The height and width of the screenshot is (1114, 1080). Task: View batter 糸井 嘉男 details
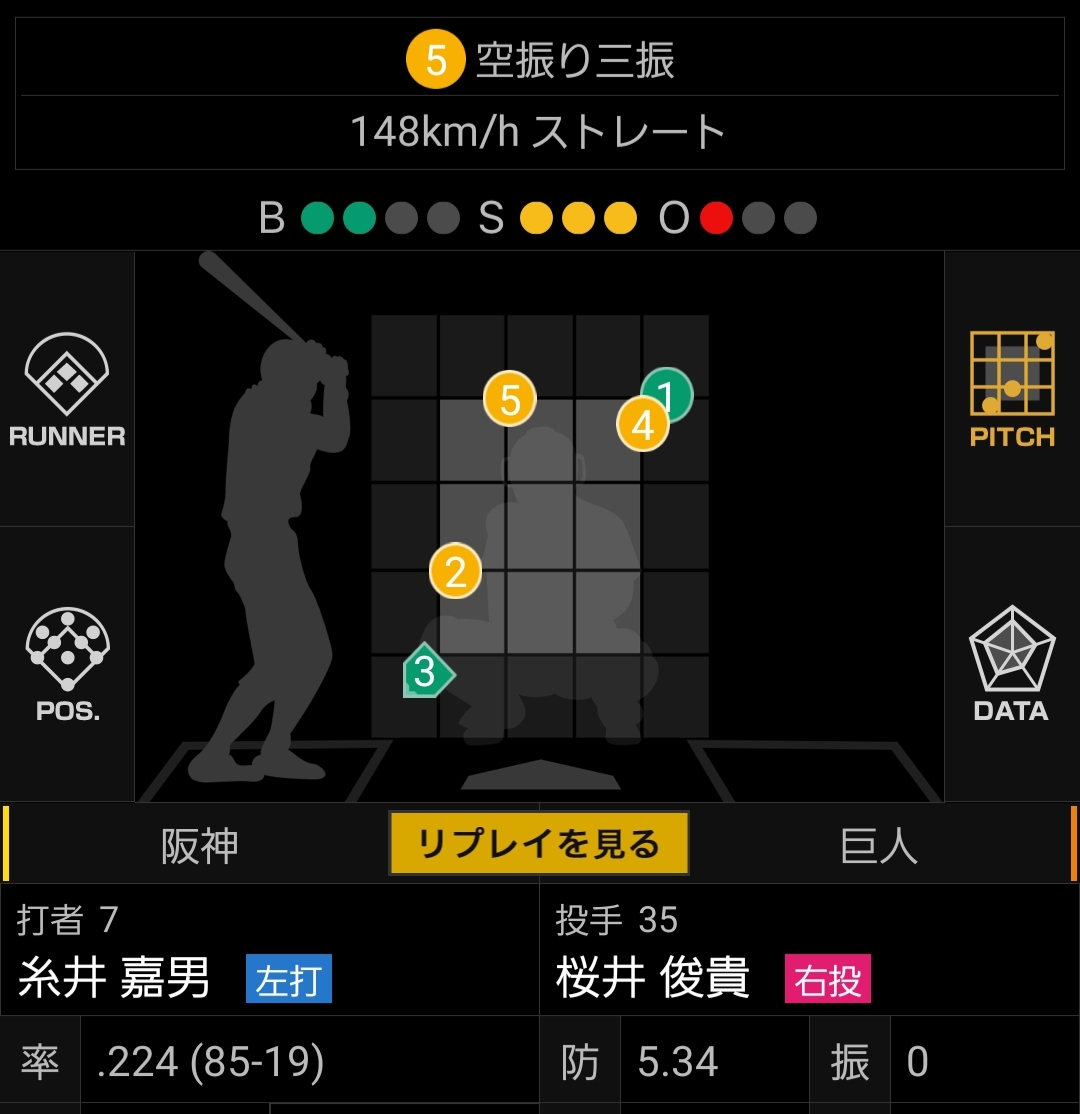114,978
